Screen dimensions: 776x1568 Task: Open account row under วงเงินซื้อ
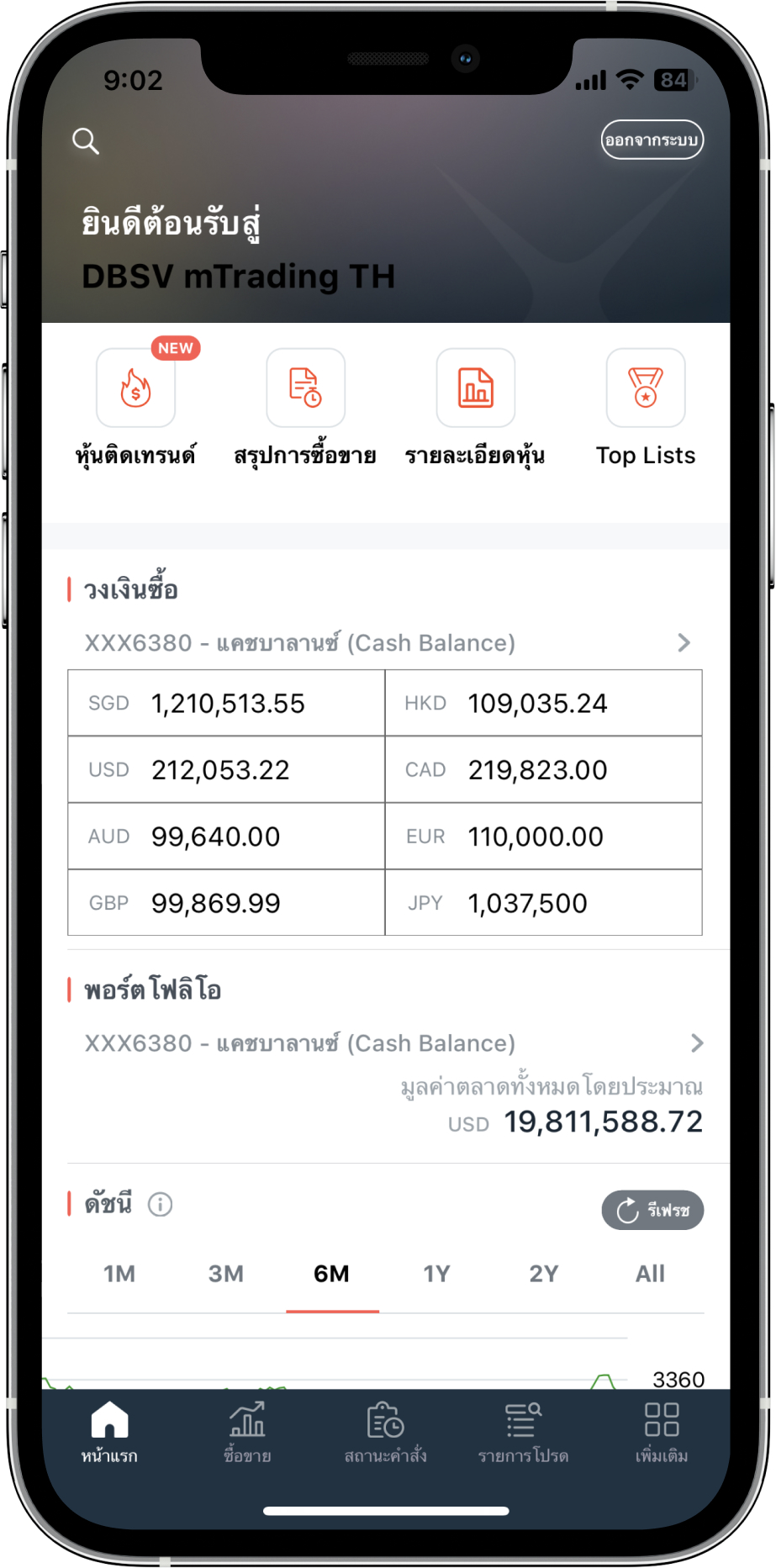click(x=386, y=643)
